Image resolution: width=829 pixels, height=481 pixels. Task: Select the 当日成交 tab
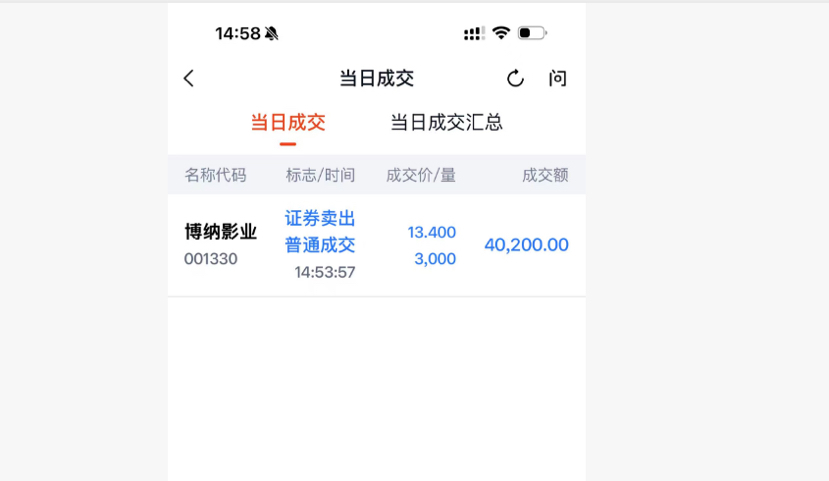pyautogui.click(x=287, y=123)
